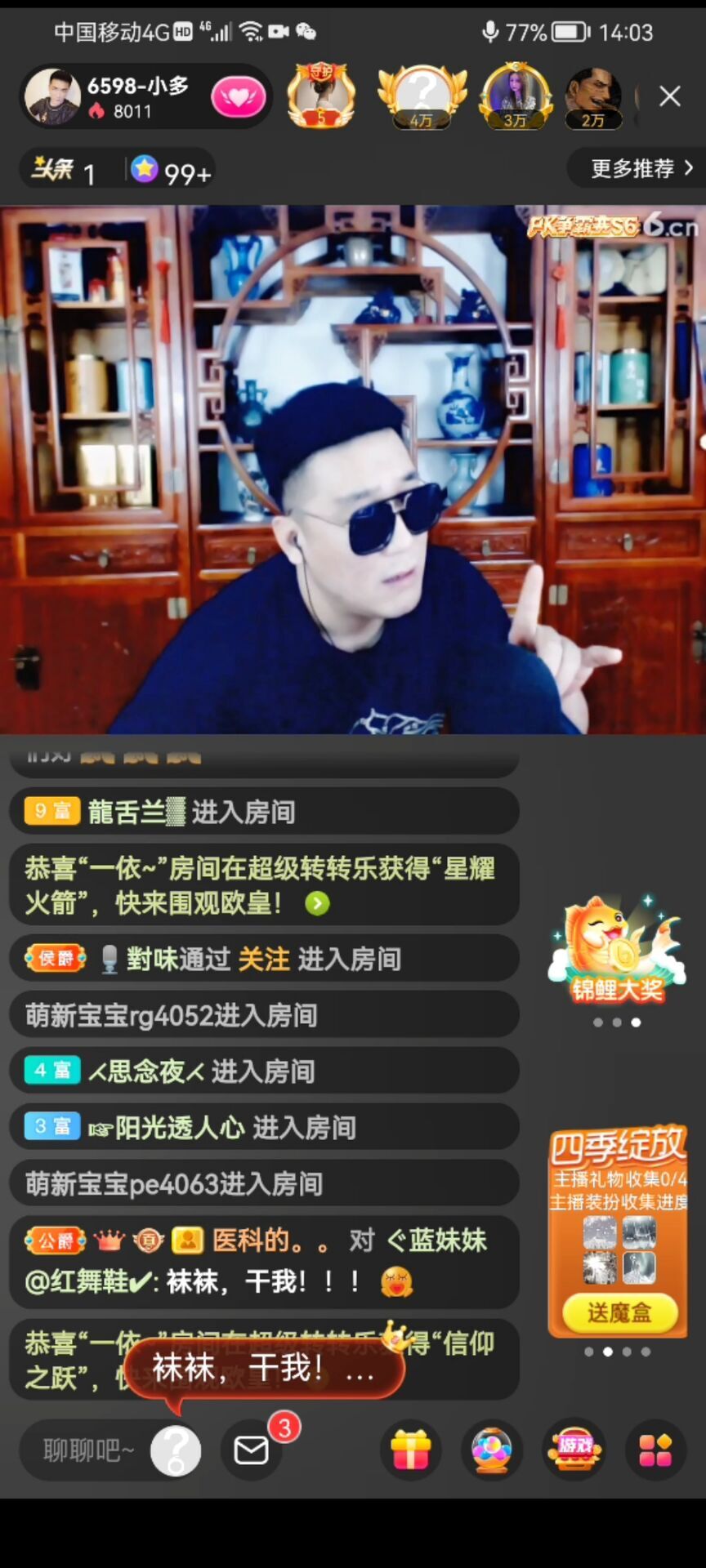Tap the 送魔盒 button
The image size is (706, 1568).
[619, 1312]
